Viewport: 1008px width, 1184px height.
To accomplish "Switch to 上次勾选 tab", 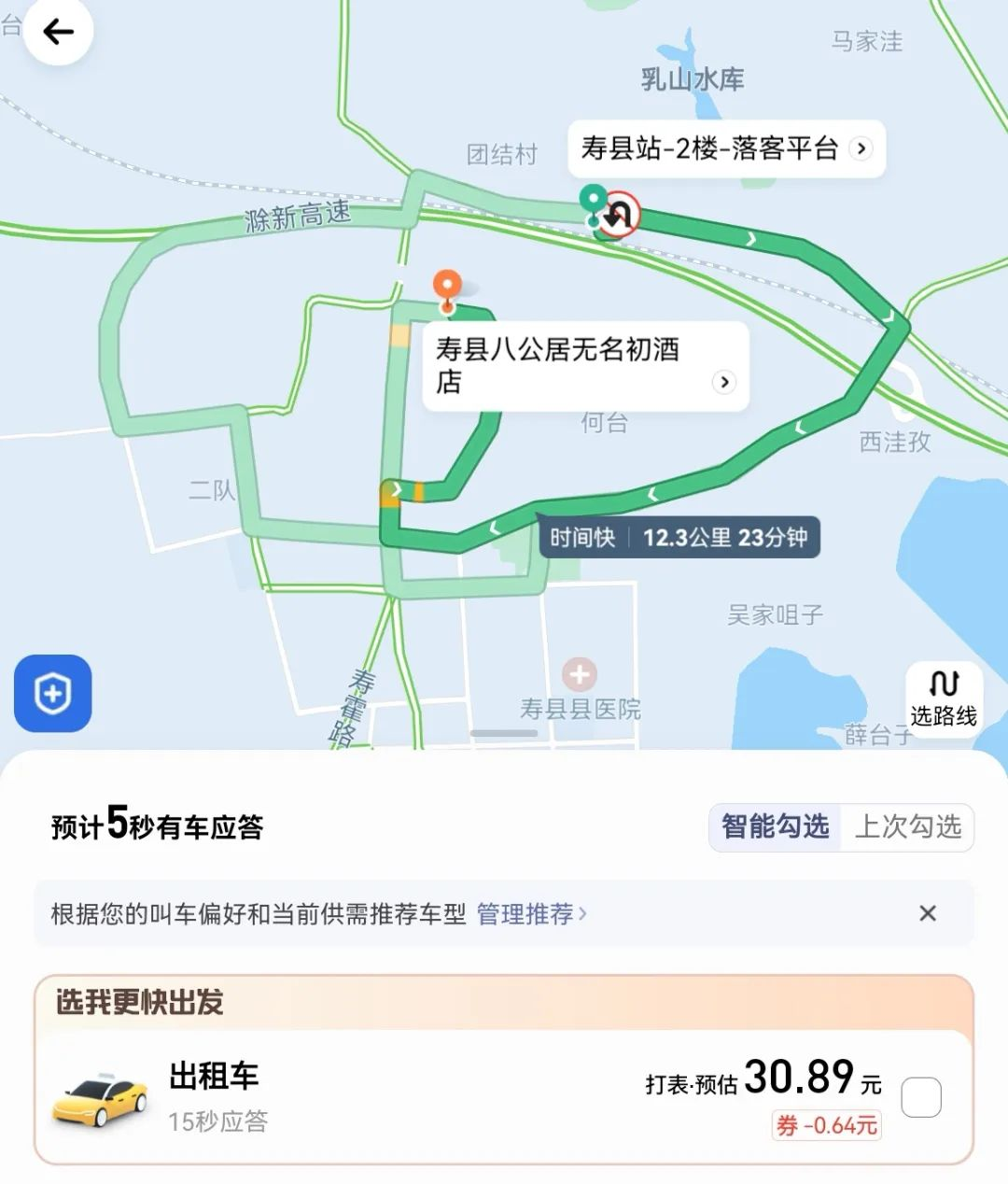I will 907,827.
